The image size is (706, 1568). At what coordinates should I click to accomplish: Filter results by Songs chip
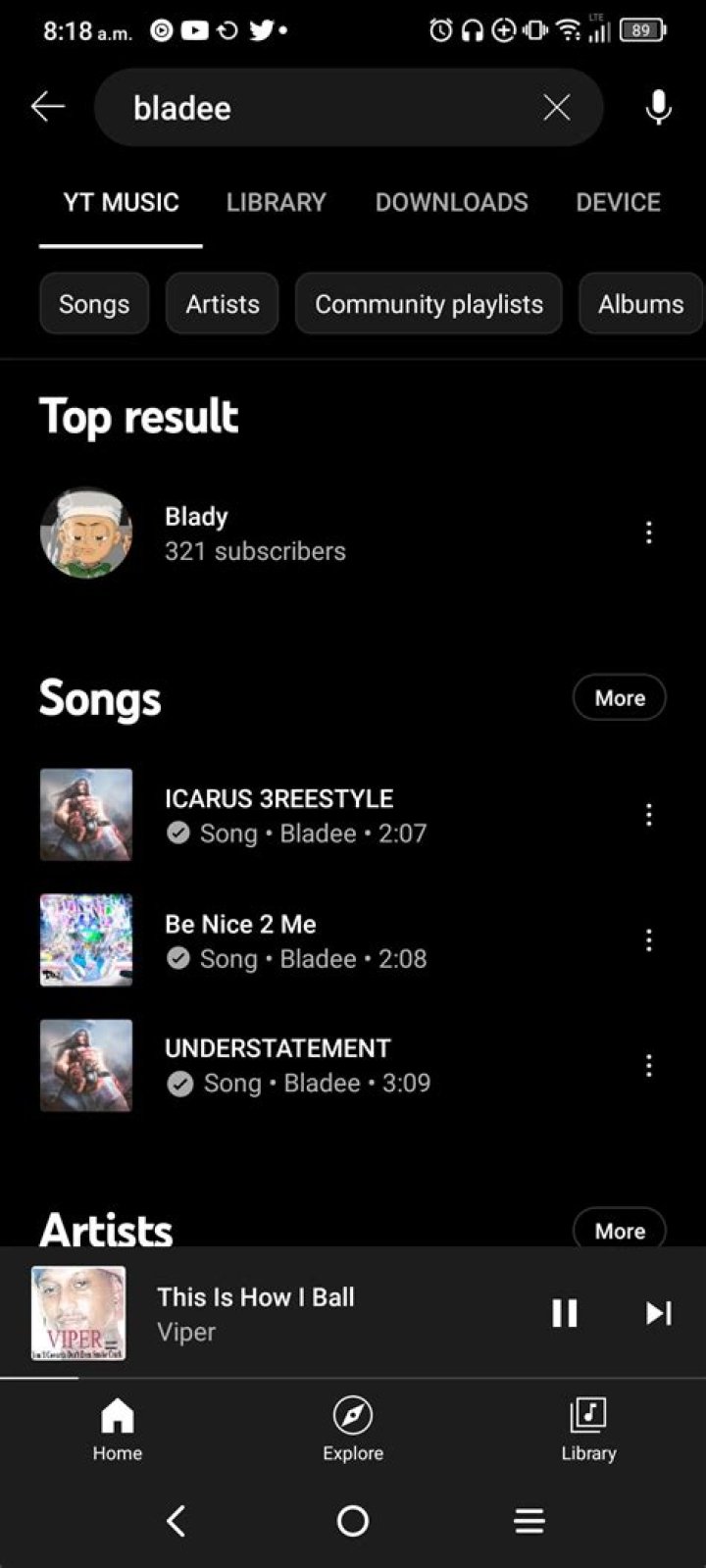94,304
